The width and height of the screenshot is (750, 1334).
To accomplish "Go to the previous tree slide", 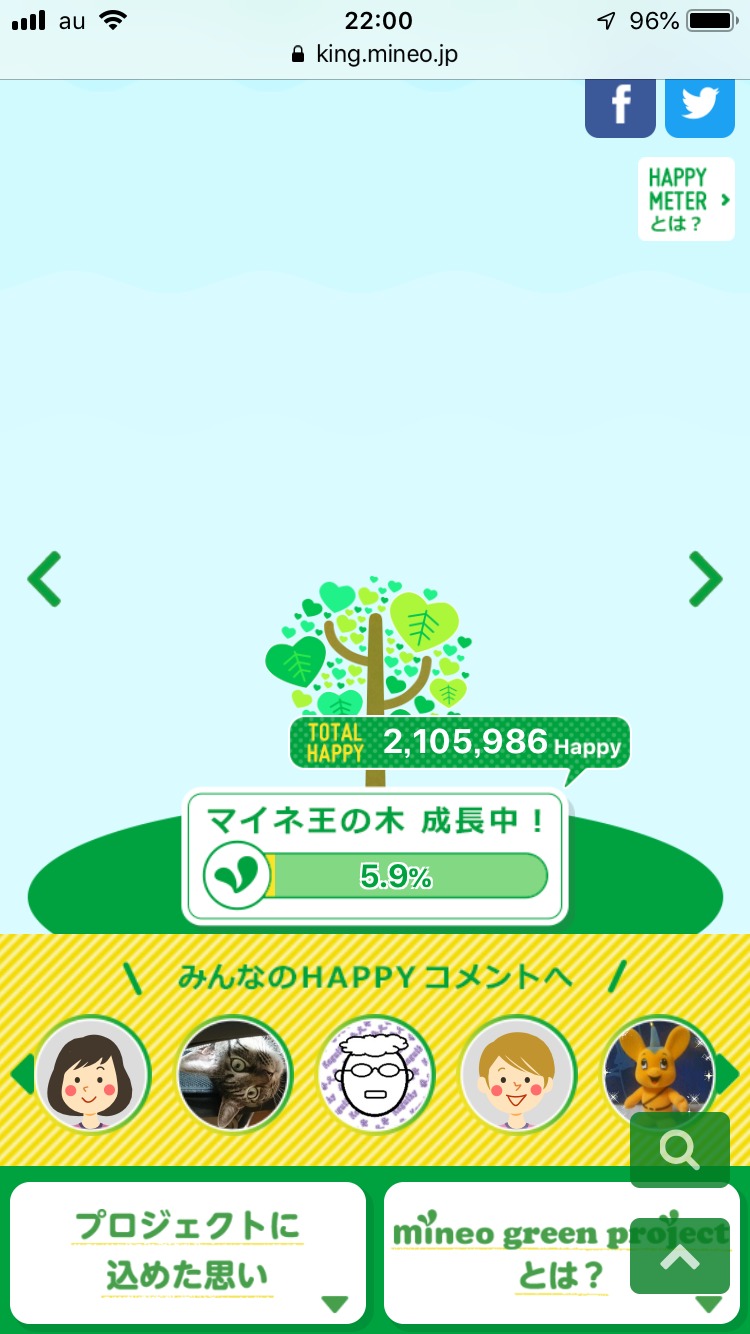I will tap(44, 578).
